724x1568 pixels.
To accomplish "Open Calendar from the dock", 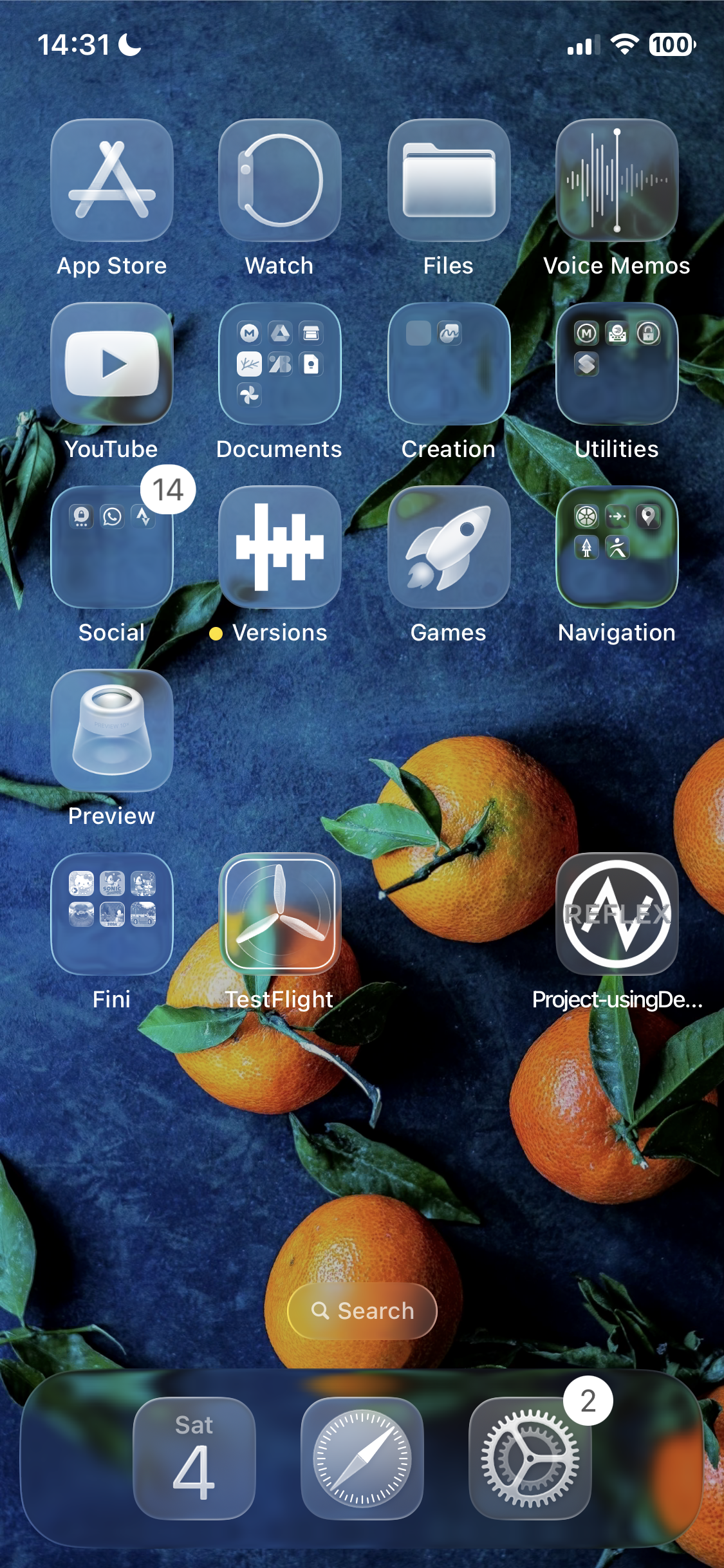I will point(194,1459).
